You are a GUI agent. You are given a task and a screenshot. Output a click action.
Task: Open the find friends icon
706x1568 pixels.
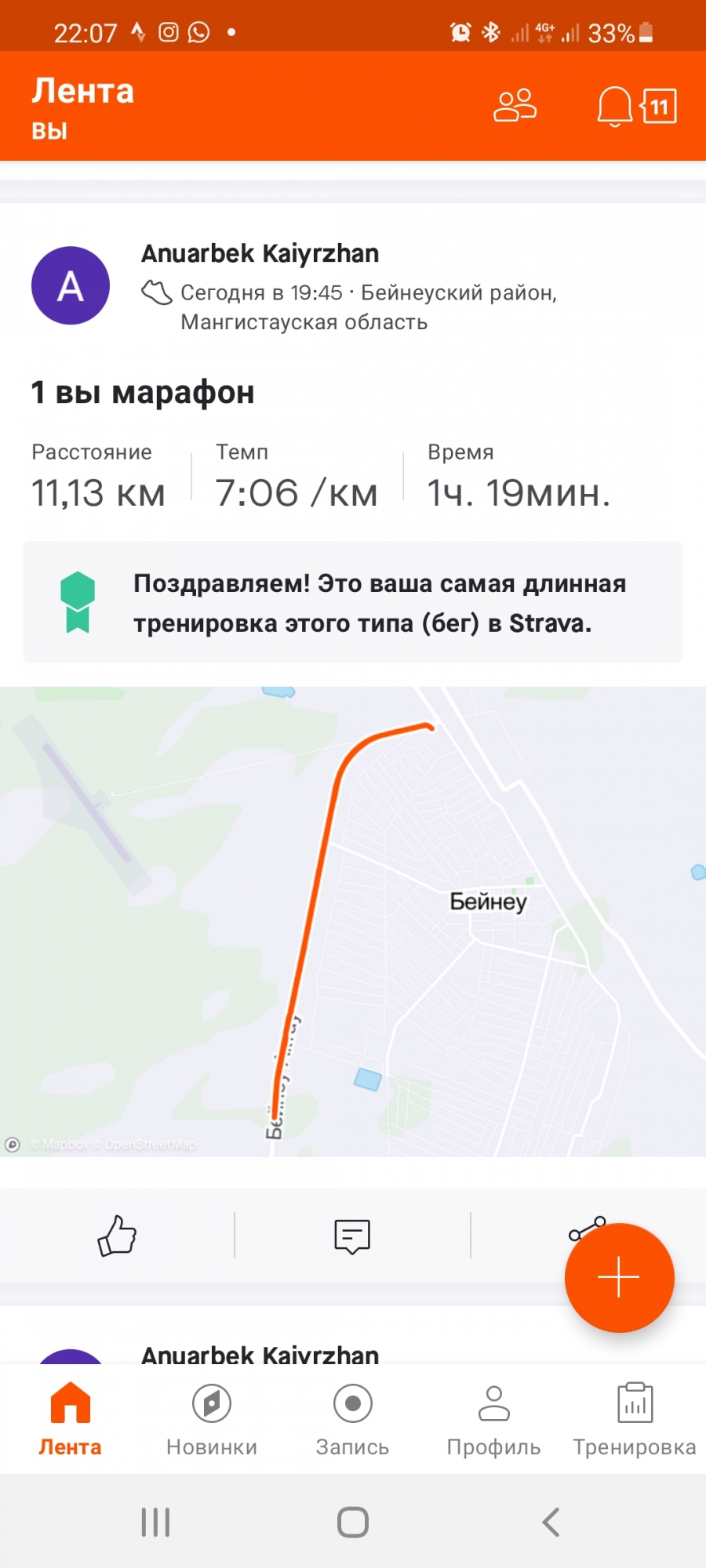click(515, 106)
